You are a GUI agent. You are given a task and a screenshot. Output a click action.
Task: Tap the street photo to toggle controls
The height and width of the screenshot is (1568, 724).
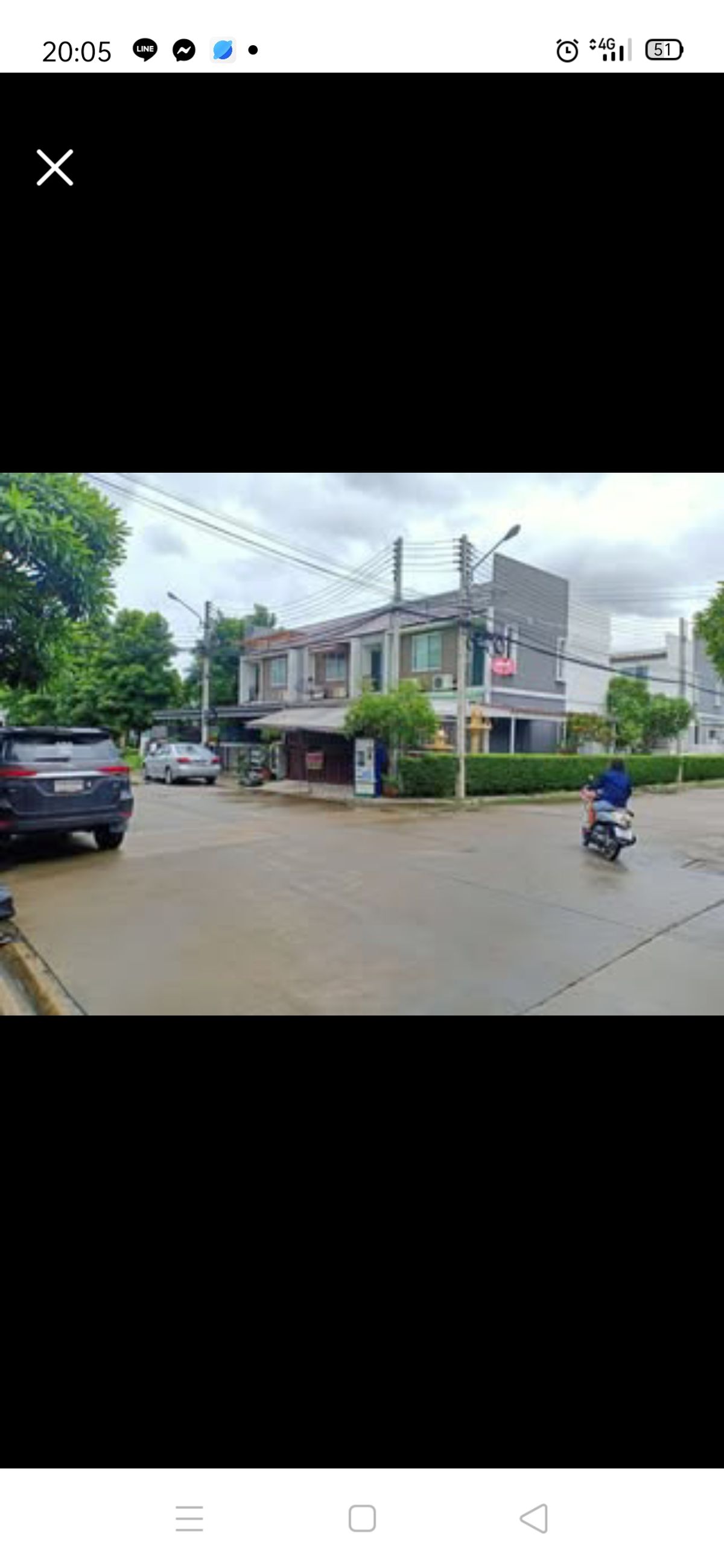coord(361,744)
